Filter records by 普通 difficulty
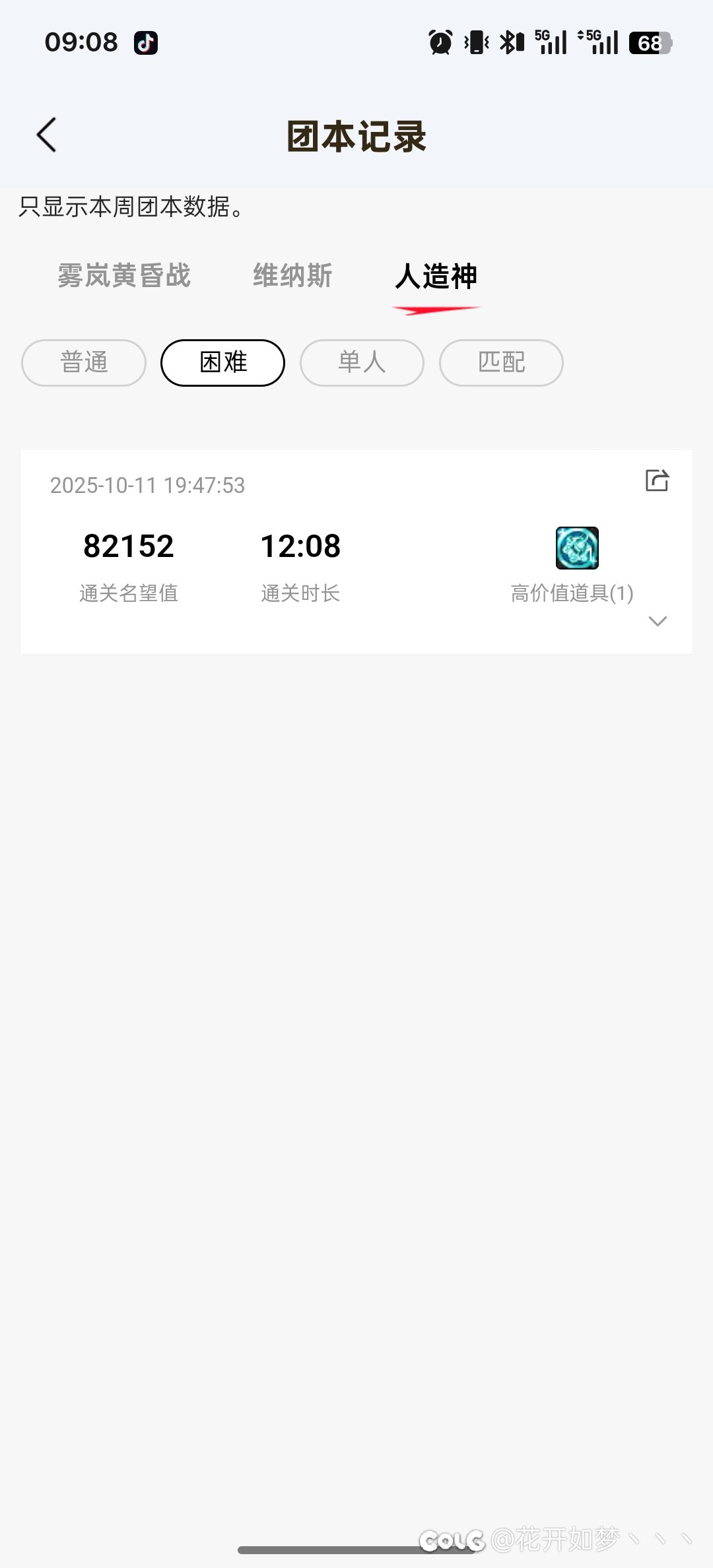713x1568 pixels. [x=84, y=362]
